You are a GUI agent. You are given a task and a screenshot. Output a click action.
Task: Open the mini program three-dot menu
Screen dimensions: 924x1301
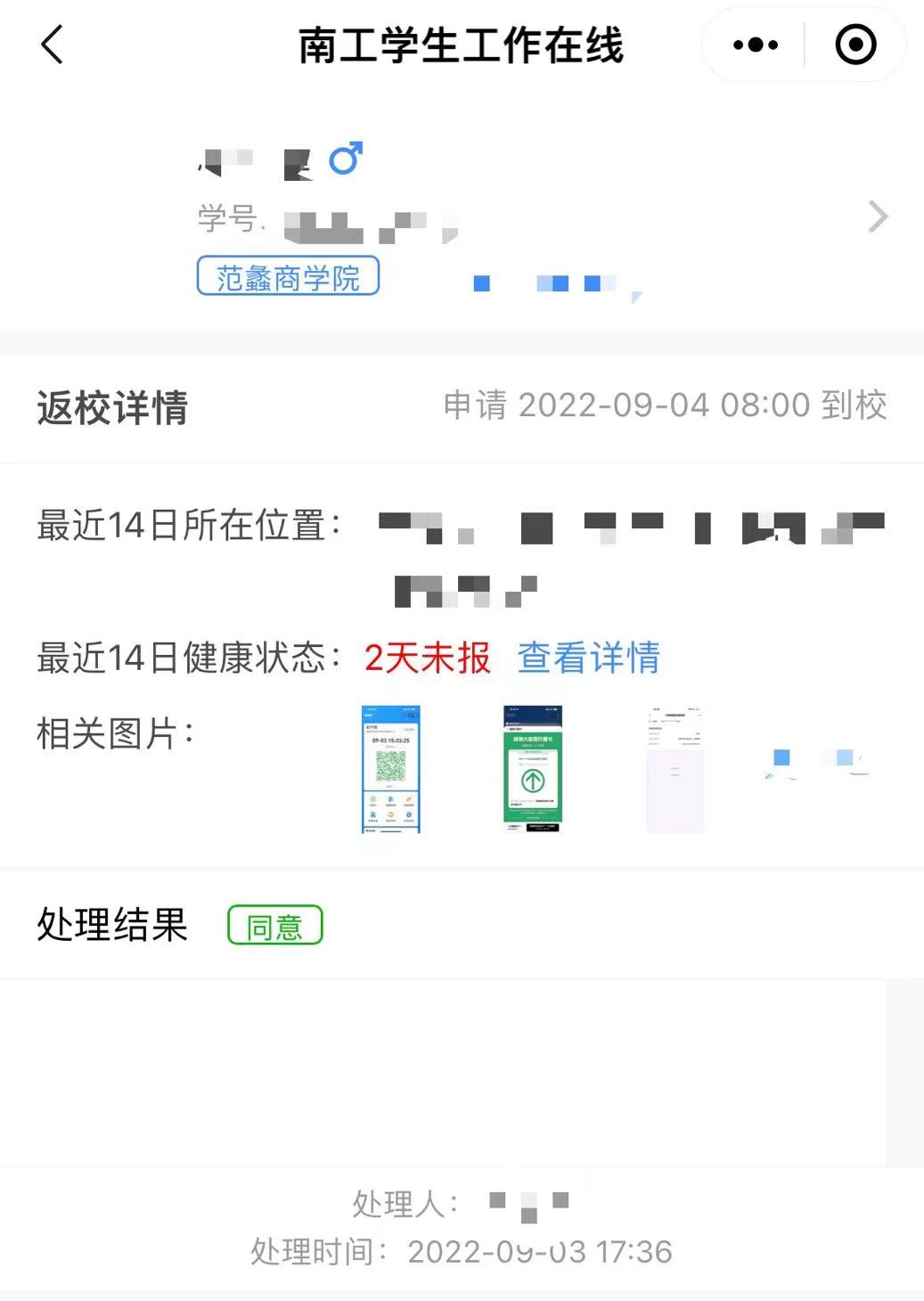(755, 45)
